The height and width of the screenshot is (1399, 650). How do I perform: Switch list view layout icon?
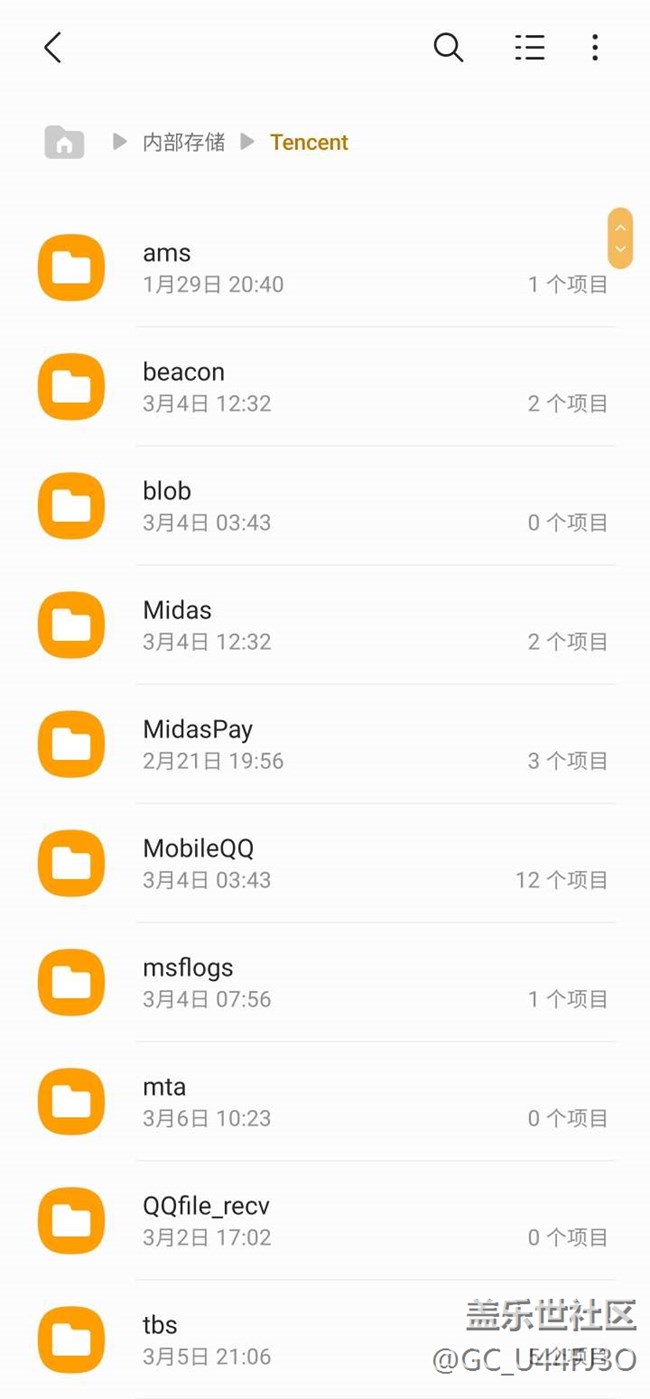(529, 47)
